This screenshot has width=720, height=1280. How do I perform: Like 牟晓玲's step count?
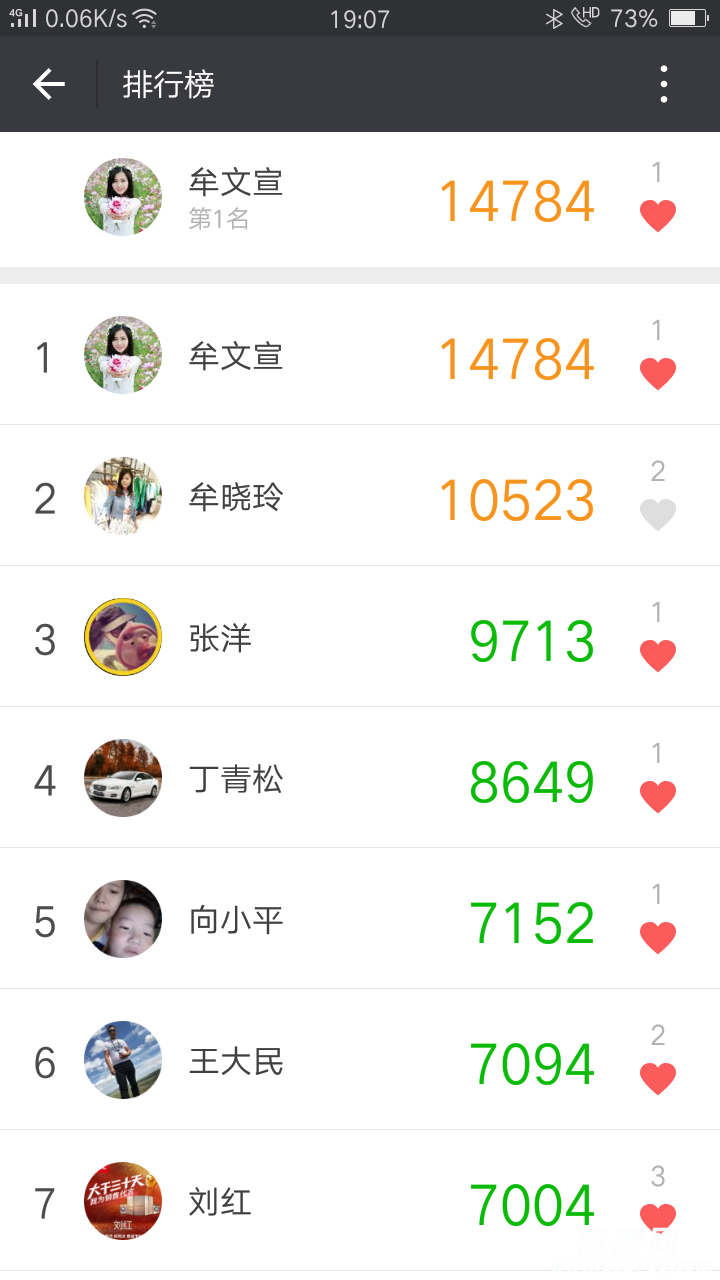coord(657,514)
